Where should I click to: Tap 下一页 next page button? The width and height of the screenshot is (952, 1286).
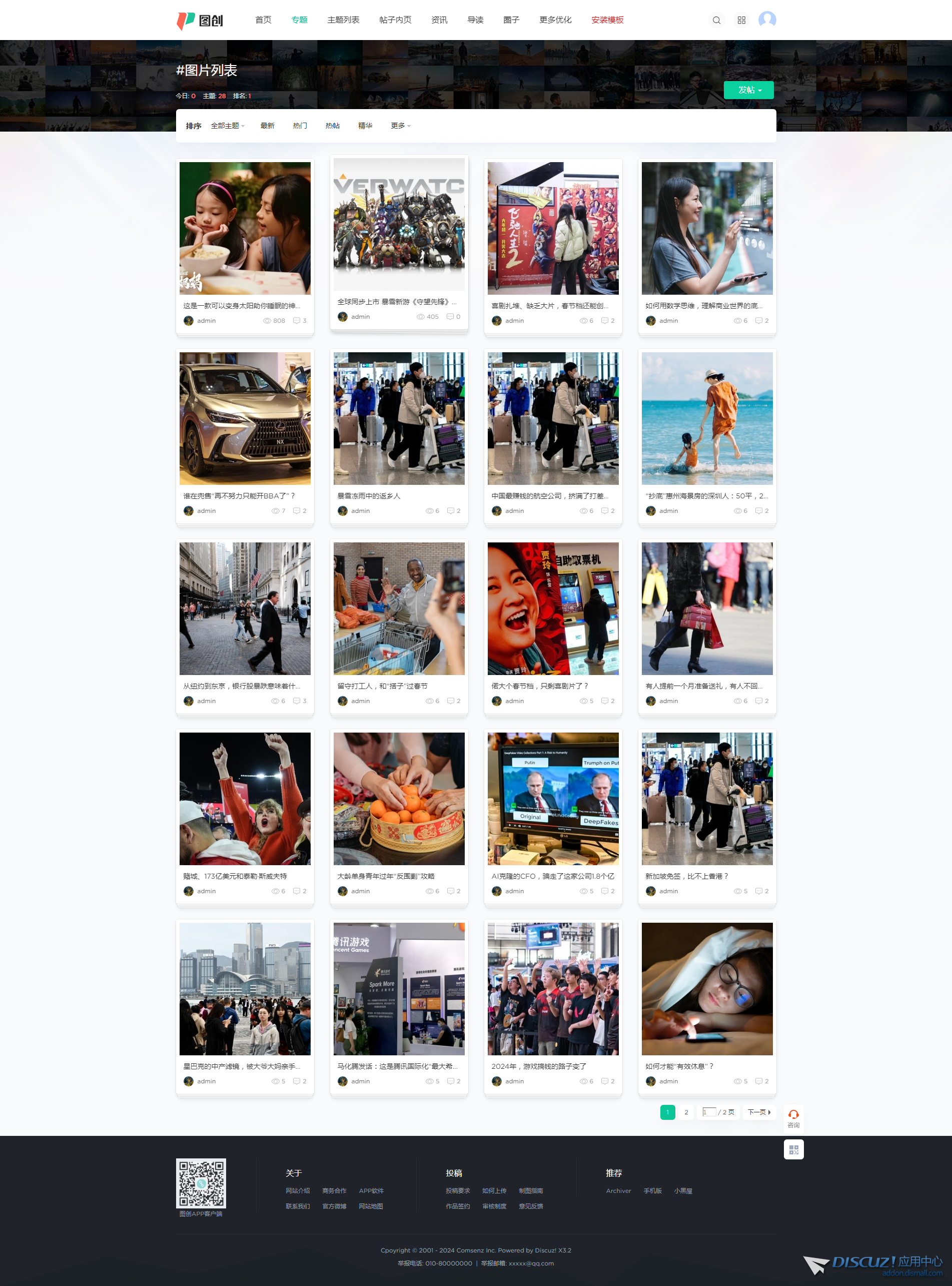759,1112
